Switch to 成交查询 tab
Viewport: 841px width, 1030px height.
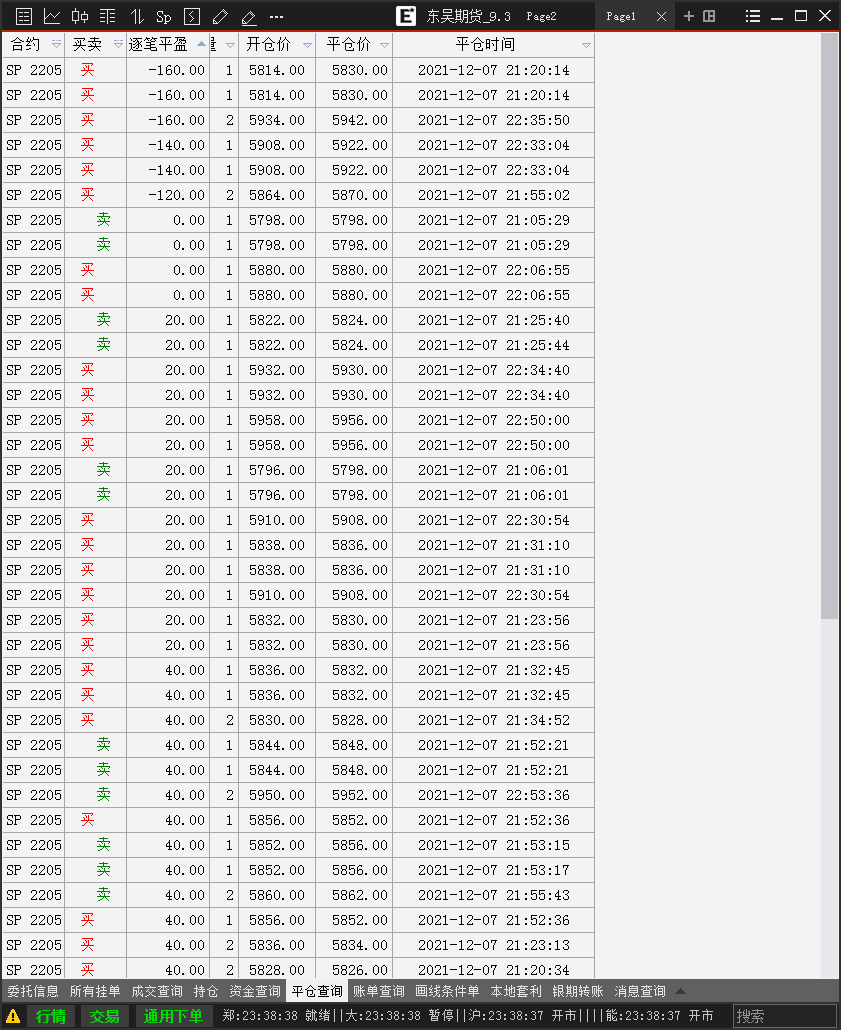pos(157,992)
